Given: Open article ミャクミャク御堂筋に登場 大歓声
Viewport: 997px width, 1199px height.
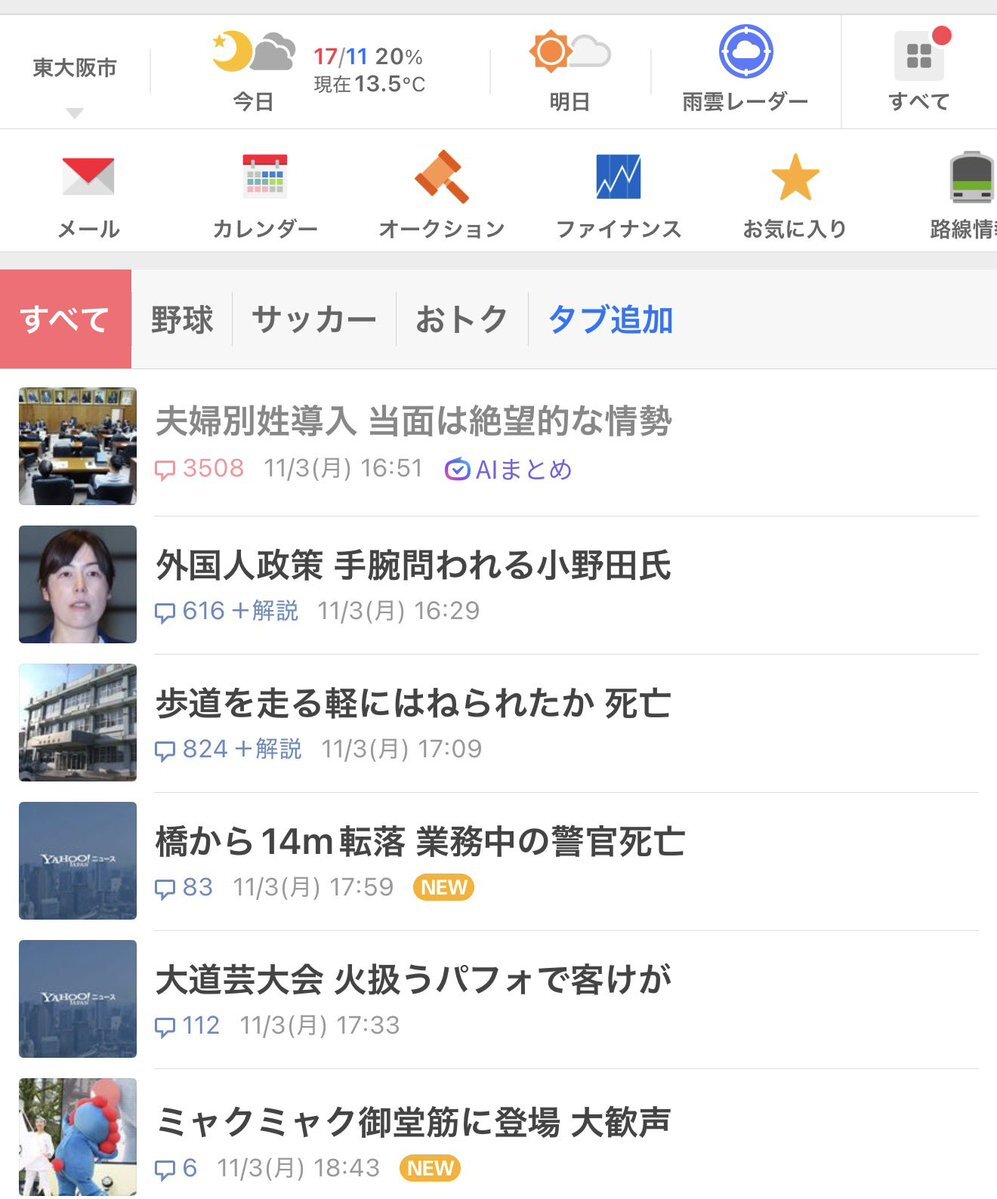Looking at the screenshot, I should click(413, 1122).
